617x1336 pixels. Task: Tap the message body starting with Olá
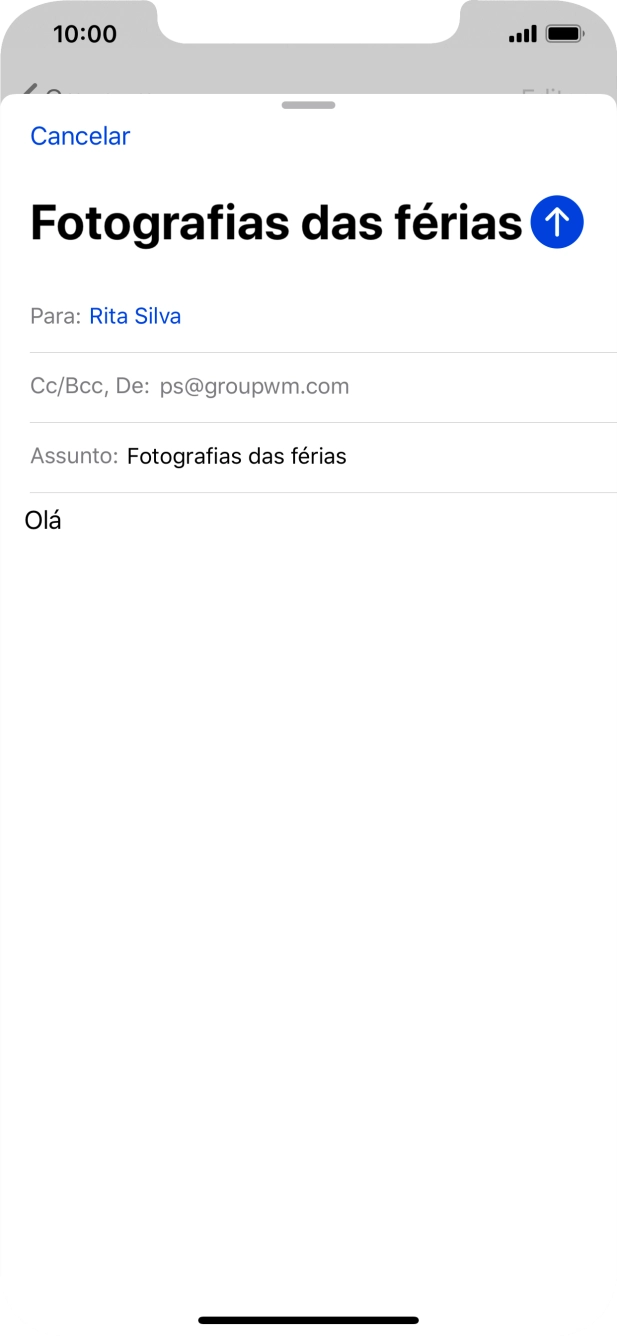pos(43,520)
